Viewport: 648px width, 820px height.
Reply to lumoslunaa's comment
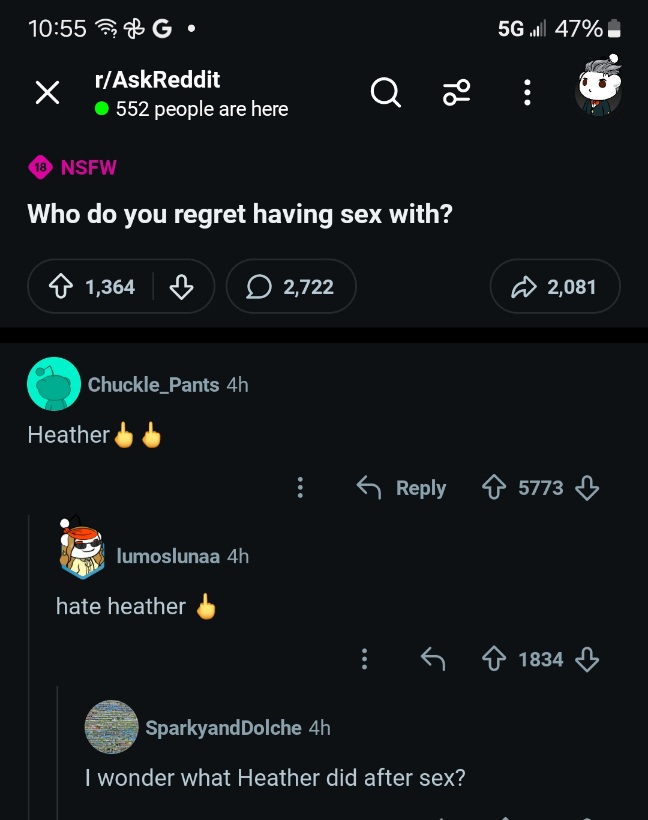coord(432,659)
